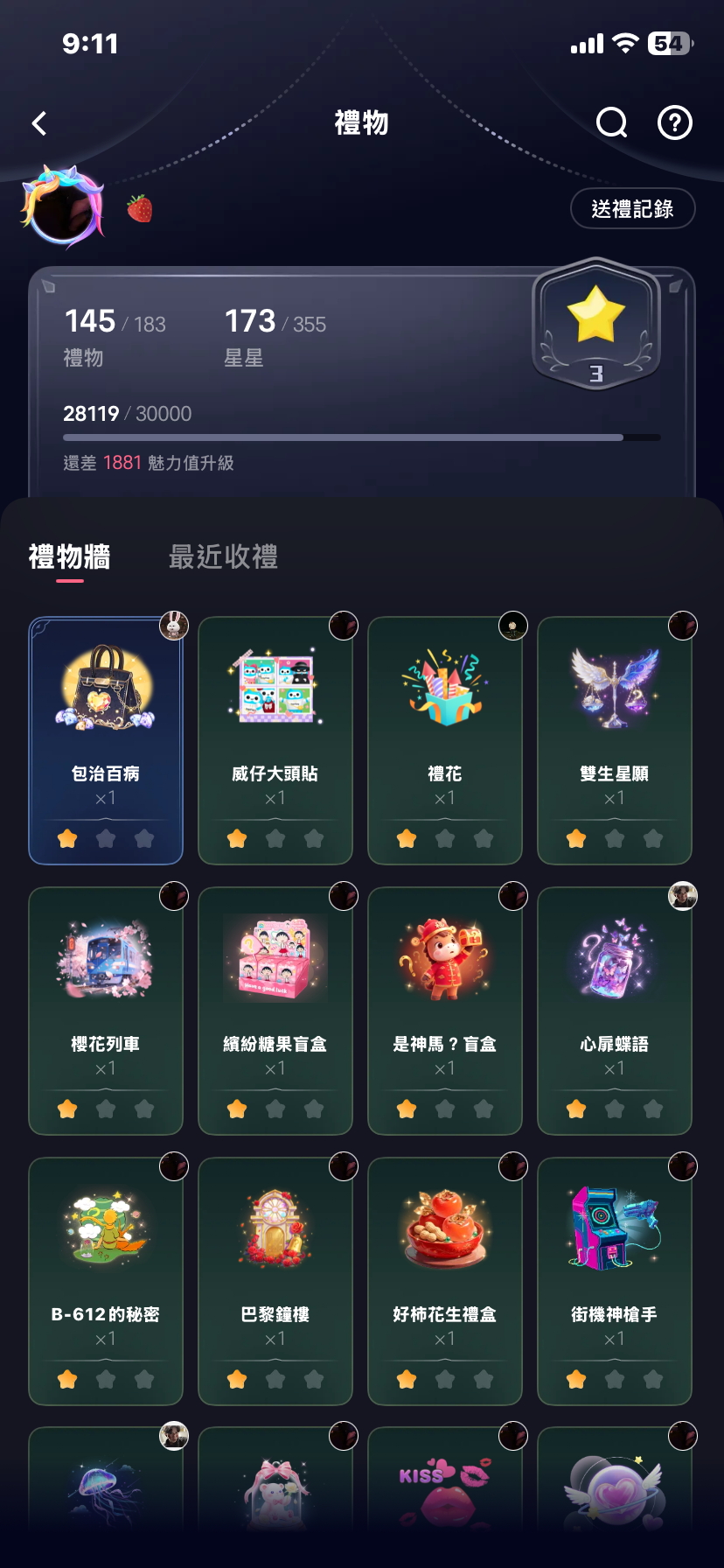Image resolution: width=724 pixels, height=1568 pixels.
Task: Switch to the 最近收禮 tab
Action: (x=223, y=556)
